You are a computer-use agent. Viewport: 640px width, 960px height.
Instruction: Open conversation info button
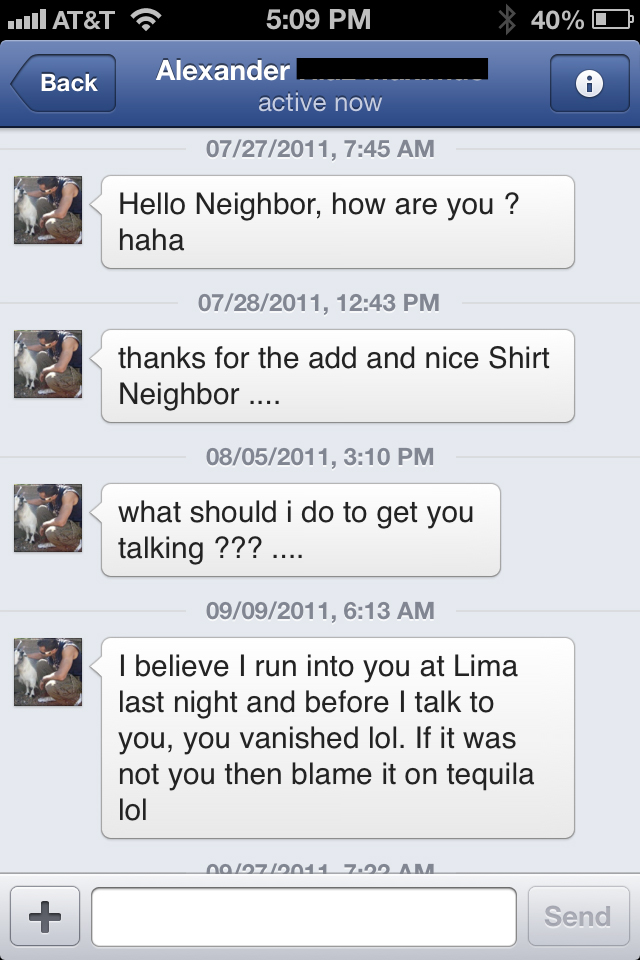click(x=588, y=84)
